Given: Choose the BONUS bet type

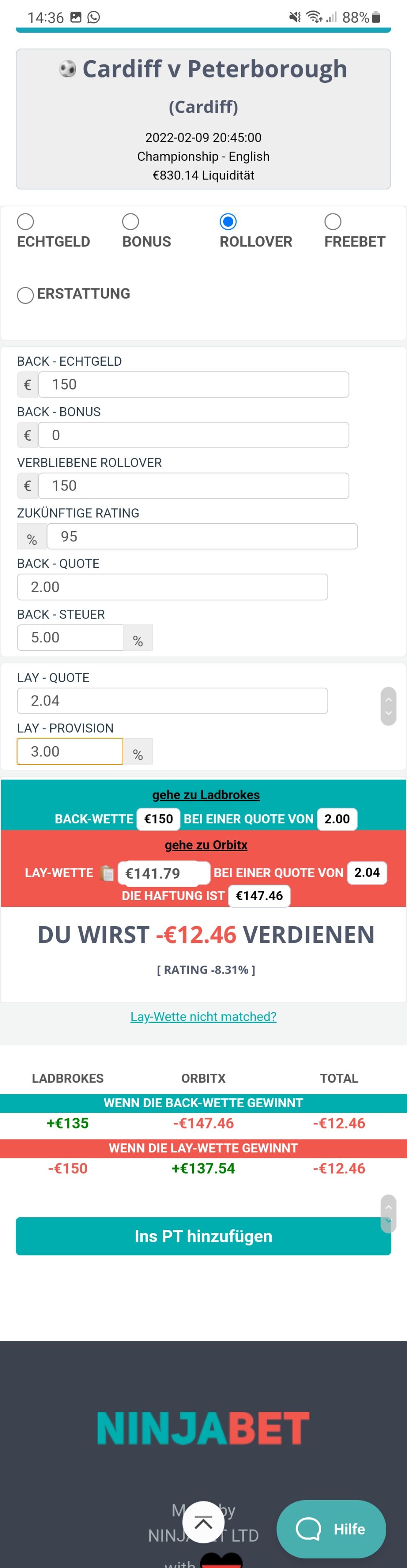Looking at the screenshot, I should 130,221.
